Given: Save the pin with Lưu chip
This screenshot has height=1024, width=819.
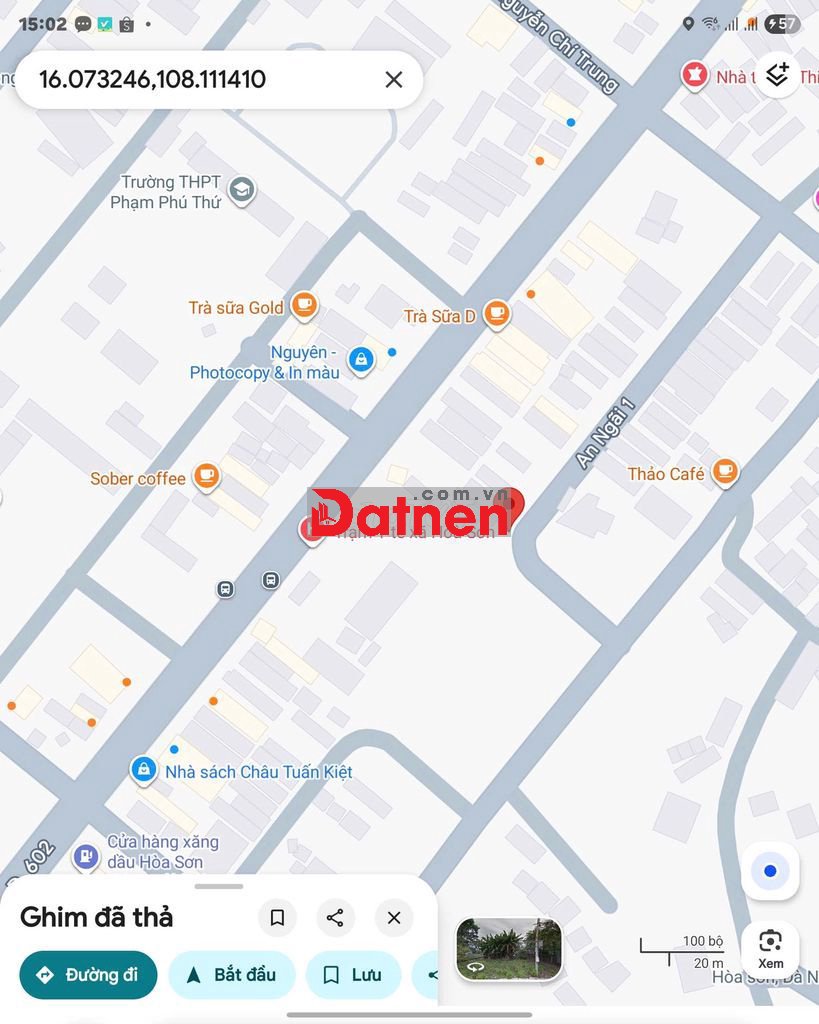Looking at the screenshot, I should click(353, 975).
